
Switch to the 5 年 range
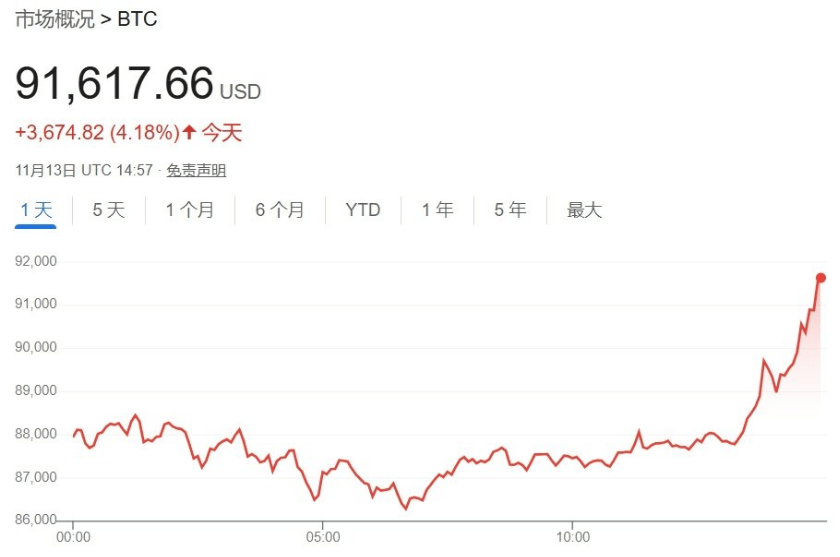pos(510,210)
